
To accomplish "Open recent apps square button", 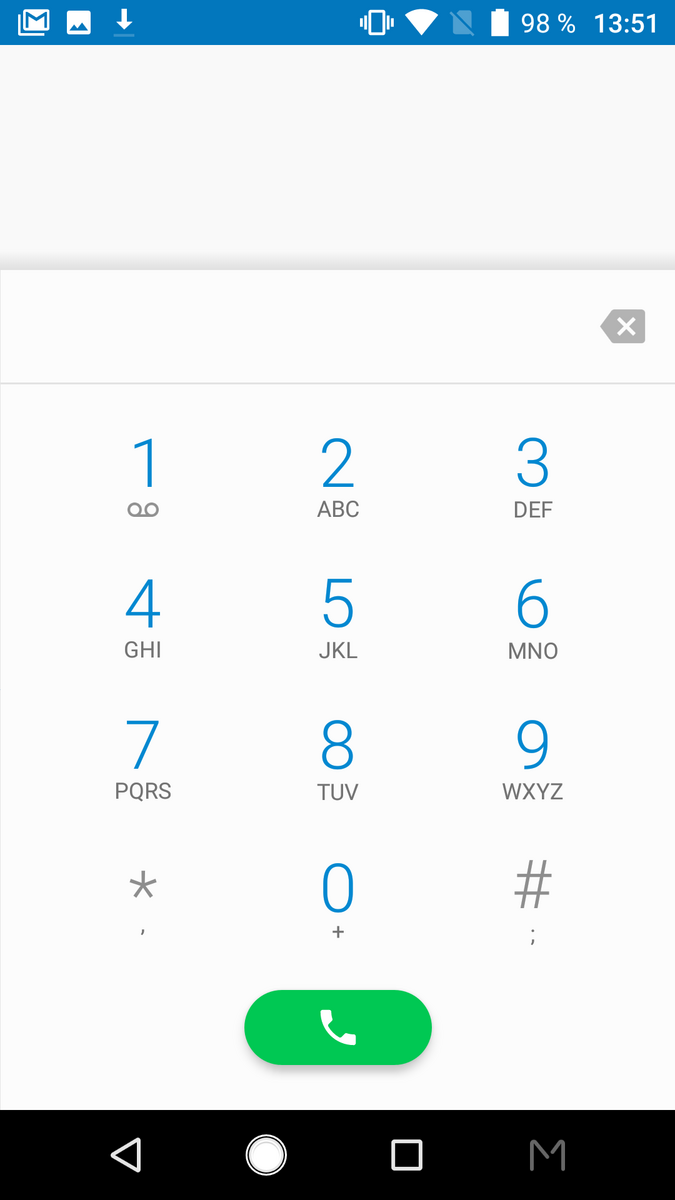I will (407, 1155).
